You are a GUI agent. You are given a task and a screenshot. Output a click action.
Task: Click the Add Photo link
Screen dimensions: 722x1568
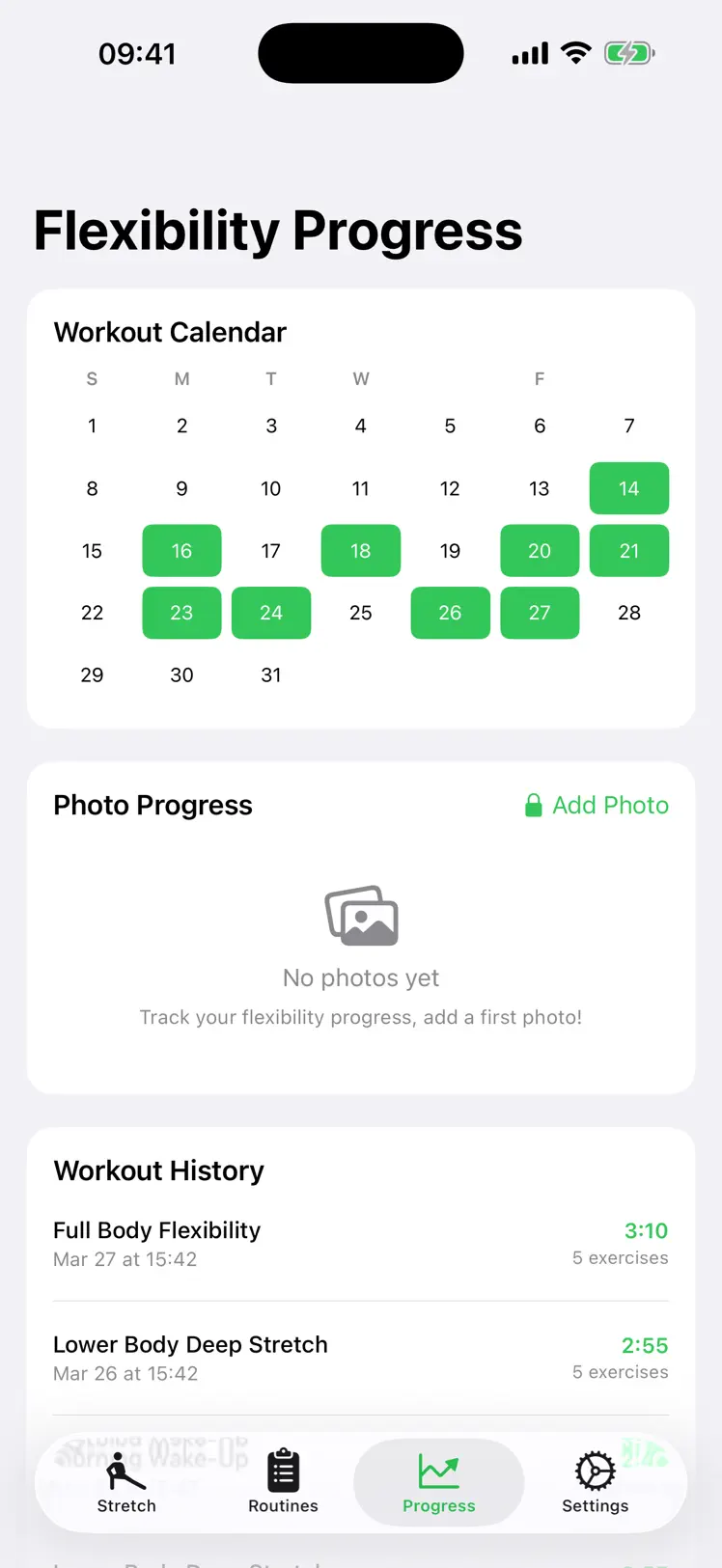(x=611, y=805)
